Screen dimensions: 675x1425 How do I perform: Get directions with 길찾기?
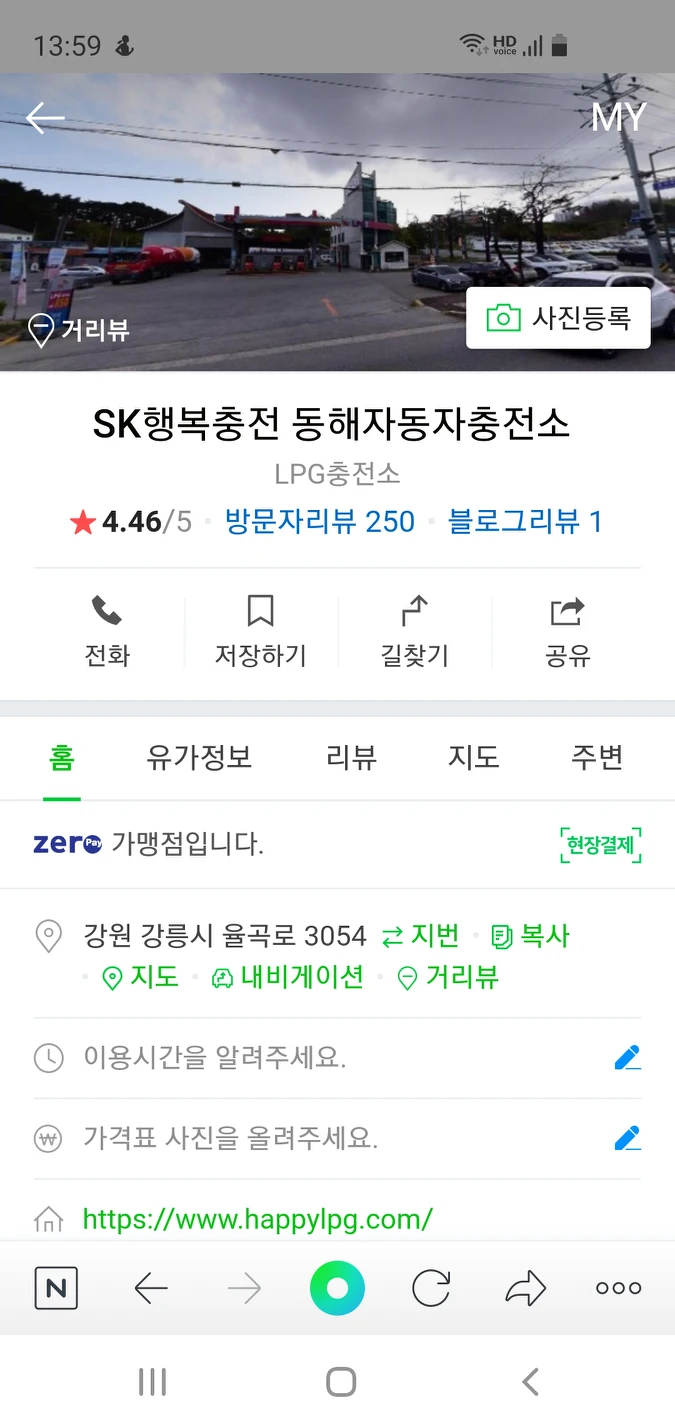coord(414,632)
